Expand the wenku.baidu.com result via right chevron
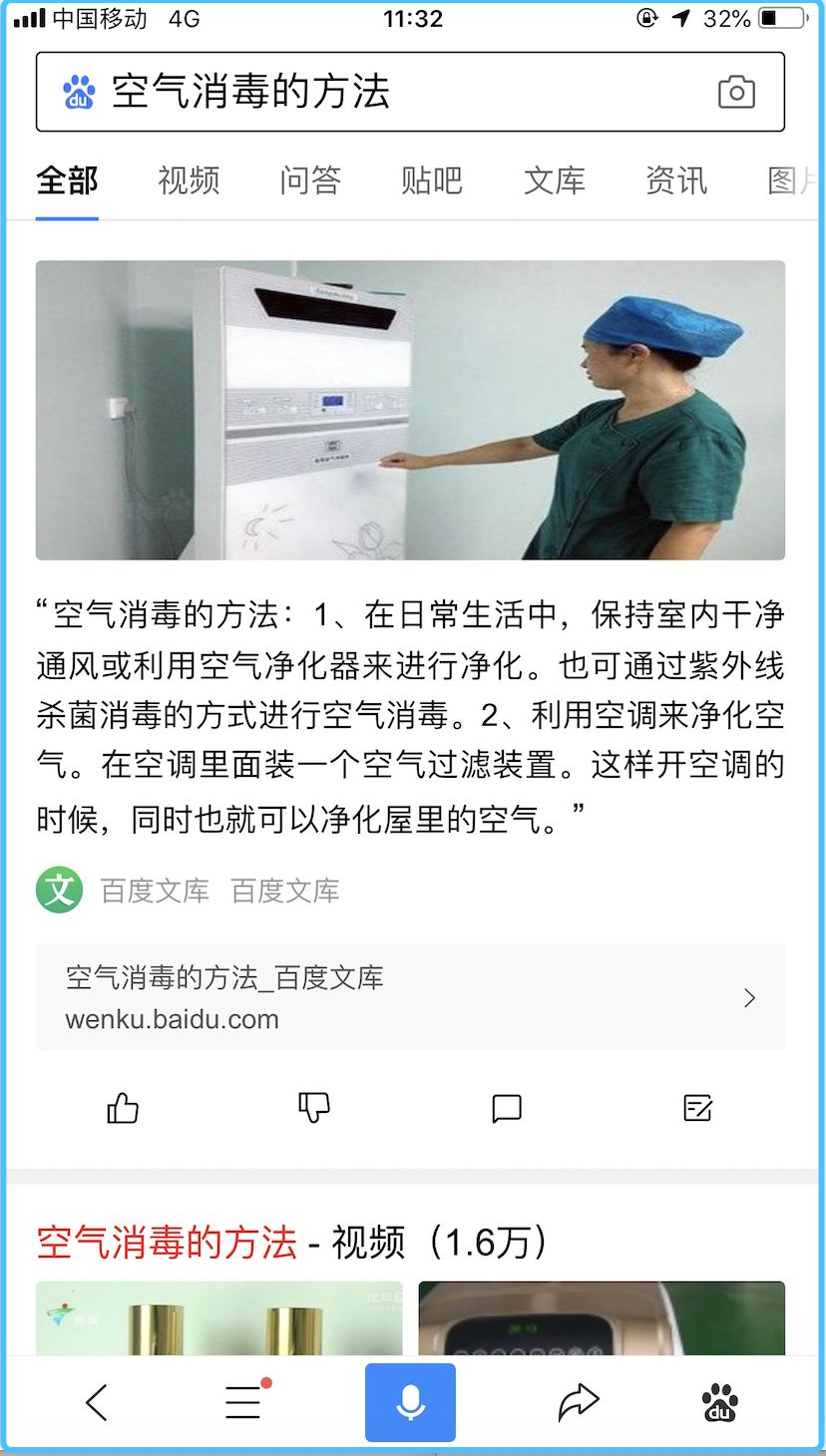 click(750, 997)
